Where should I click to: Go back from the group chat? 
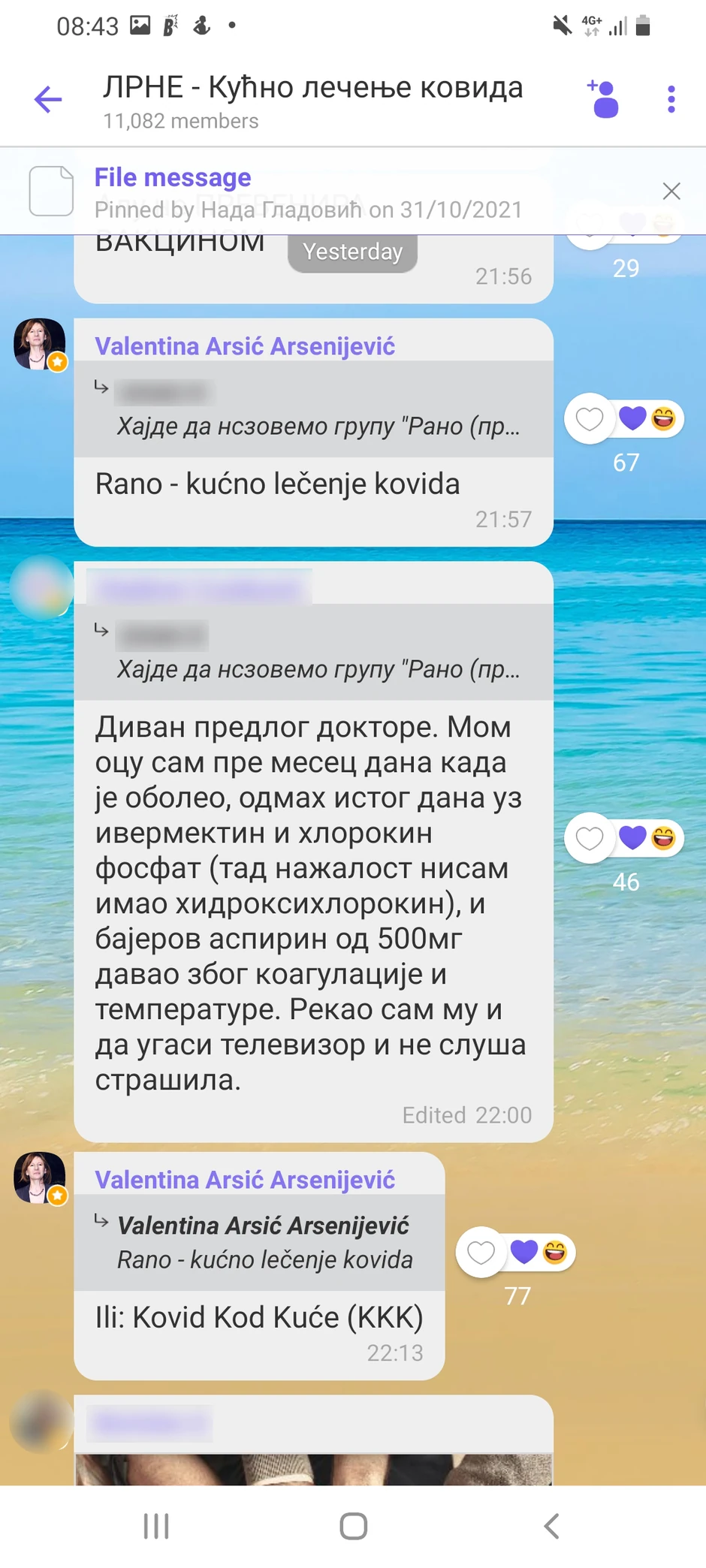tap(48, 99)
